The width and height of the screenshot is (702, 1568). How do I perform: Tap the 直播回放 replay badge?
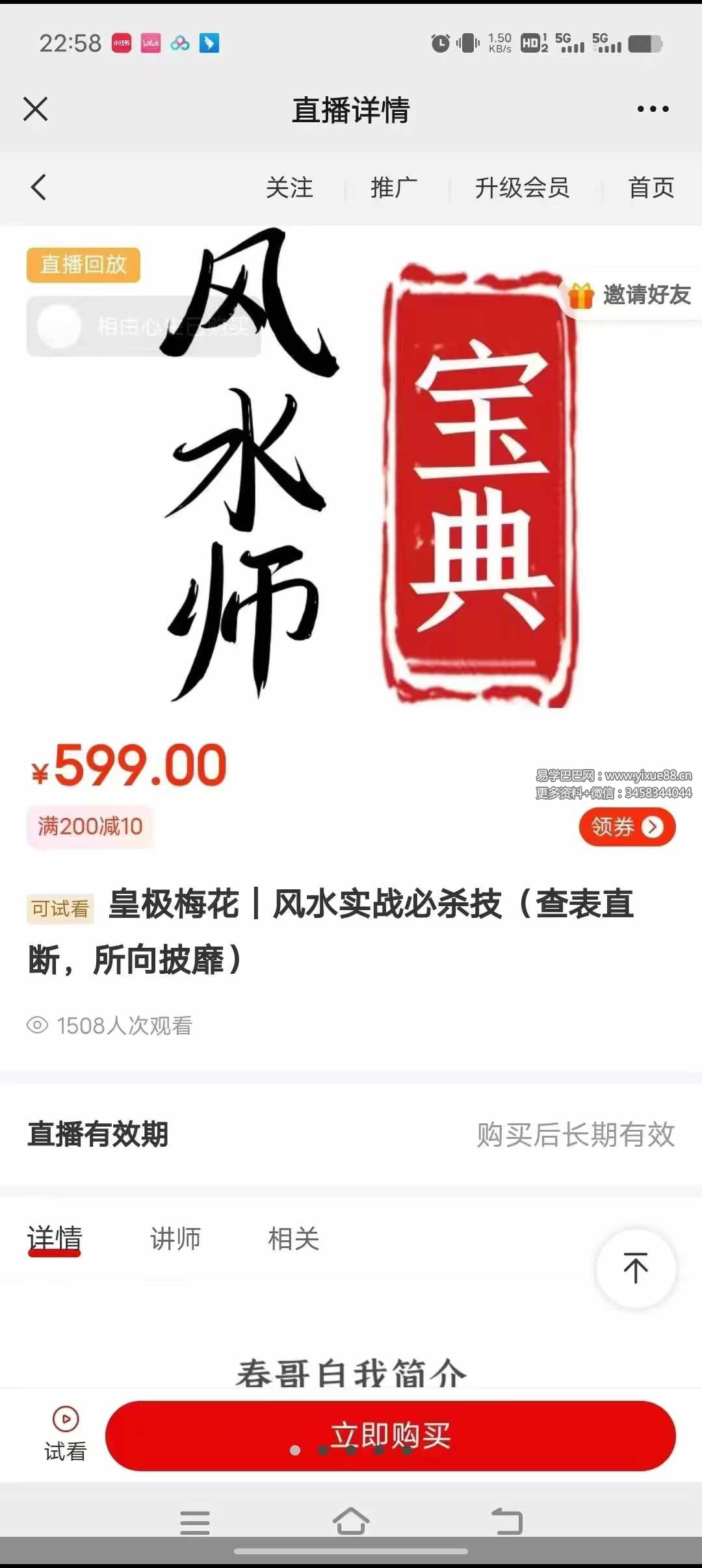(82, 265)
